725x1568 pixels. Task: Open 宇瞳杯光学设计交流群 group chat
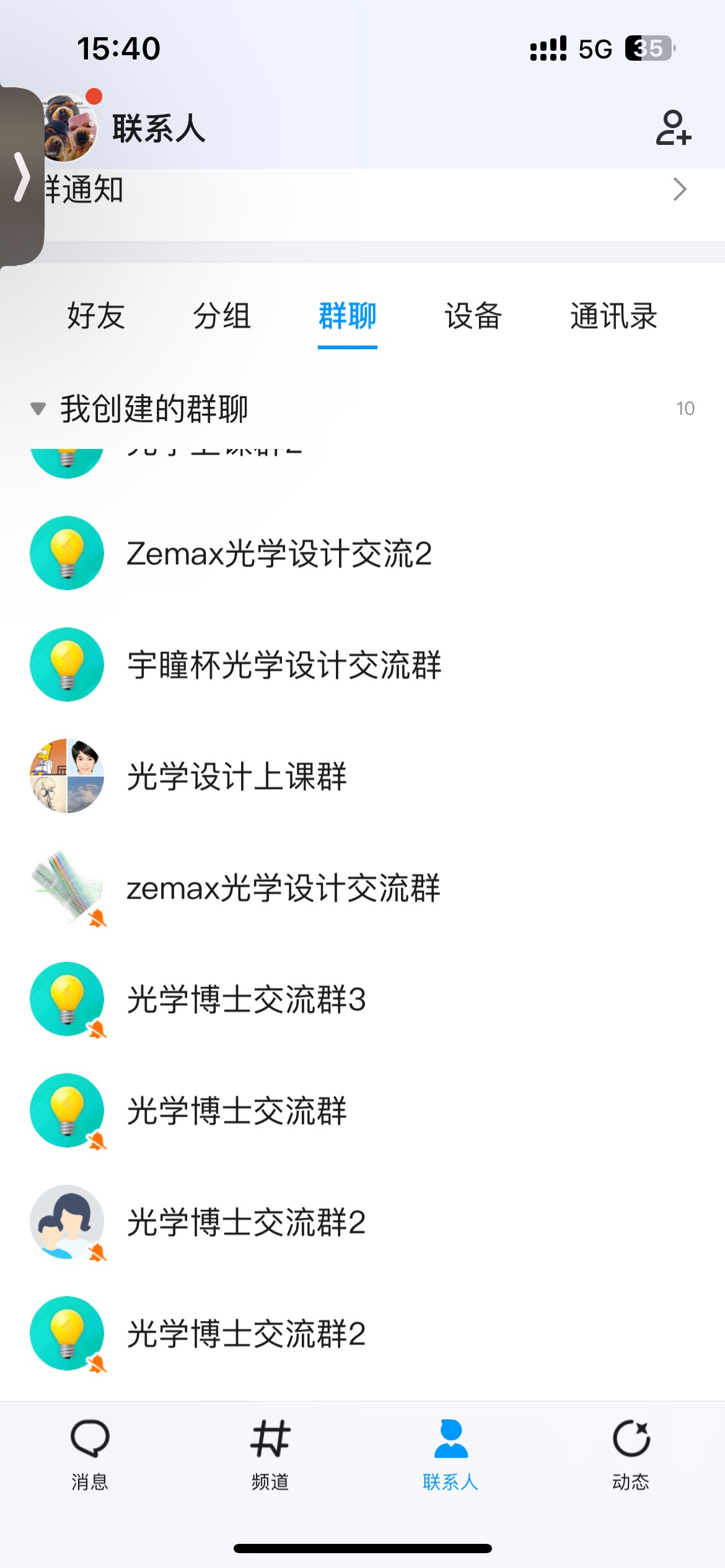coord(284,664)
